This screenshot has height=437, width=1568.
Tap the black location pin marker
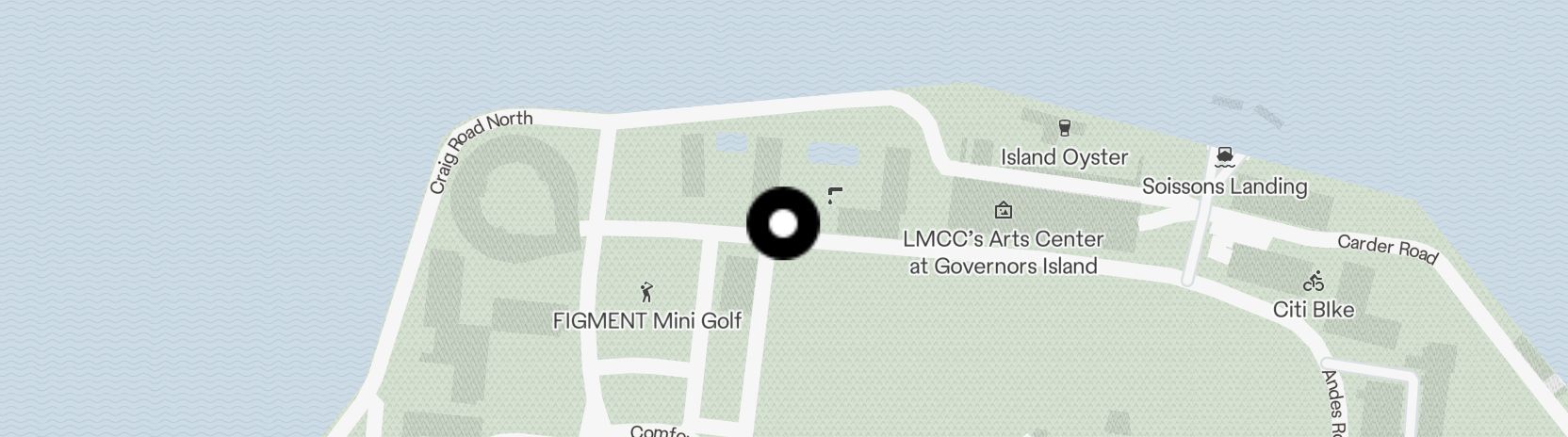[783, 224]
